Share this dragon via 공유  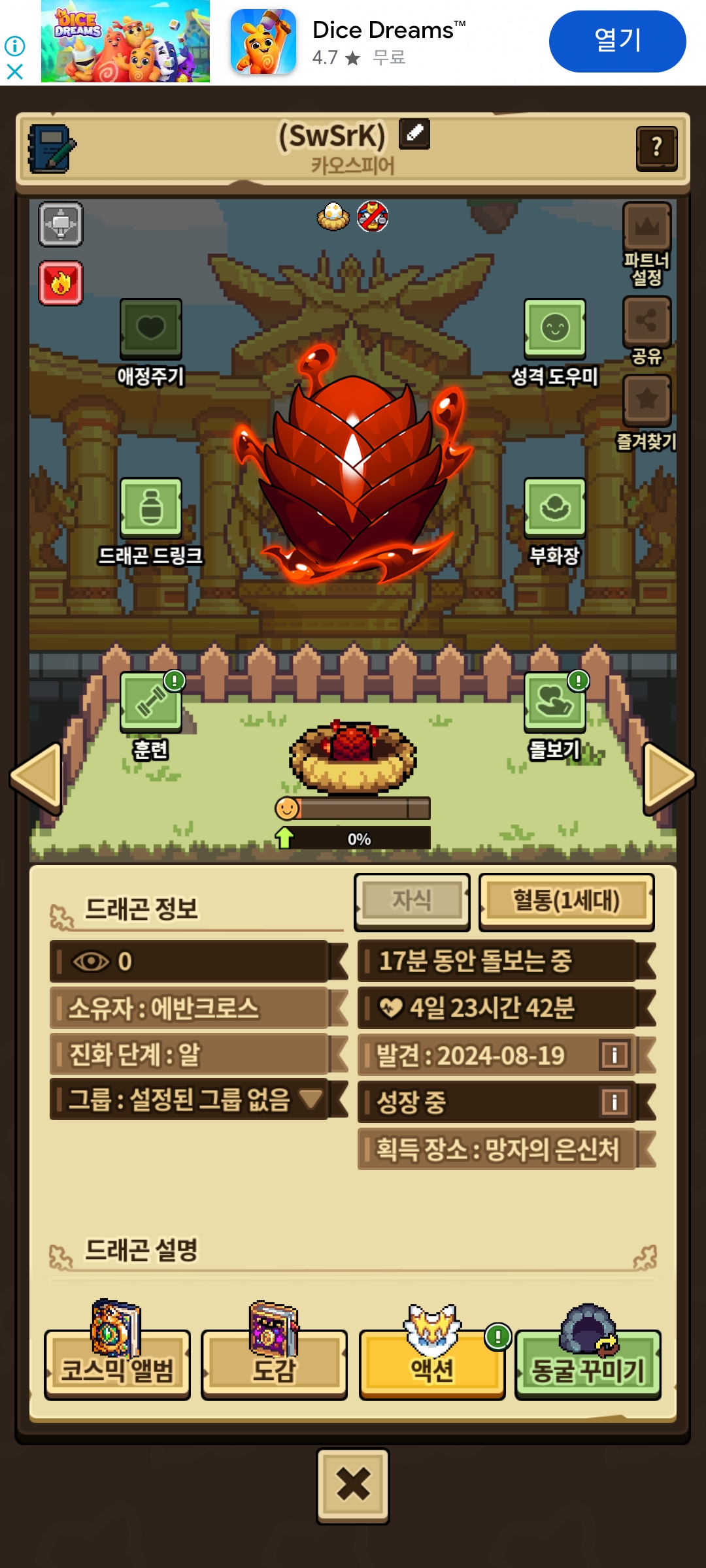(647, 321)
